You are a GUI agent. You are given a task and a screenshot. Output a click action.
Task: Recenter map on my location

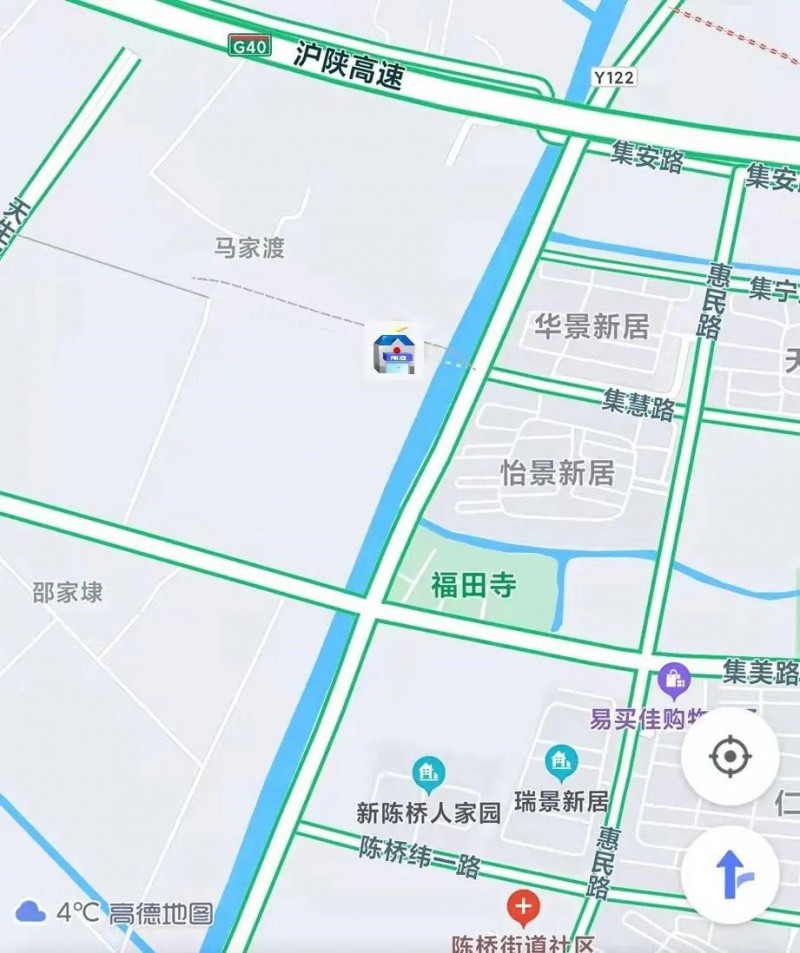(730, 755)
